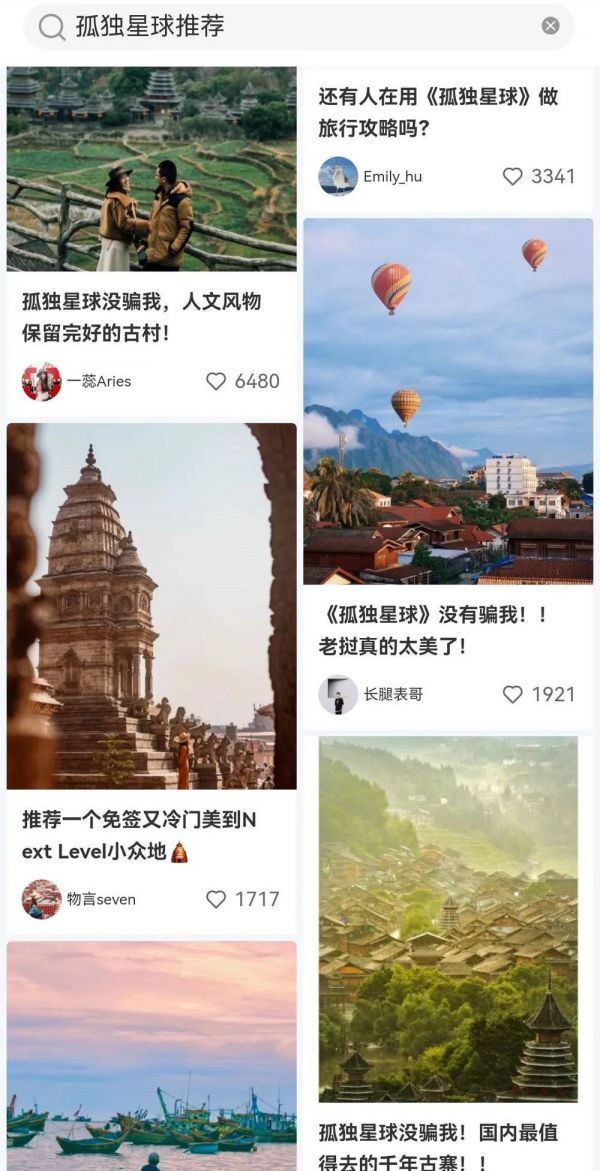View 长腿表哥's profile avatar
The image size is (600, 1171).
338,694
